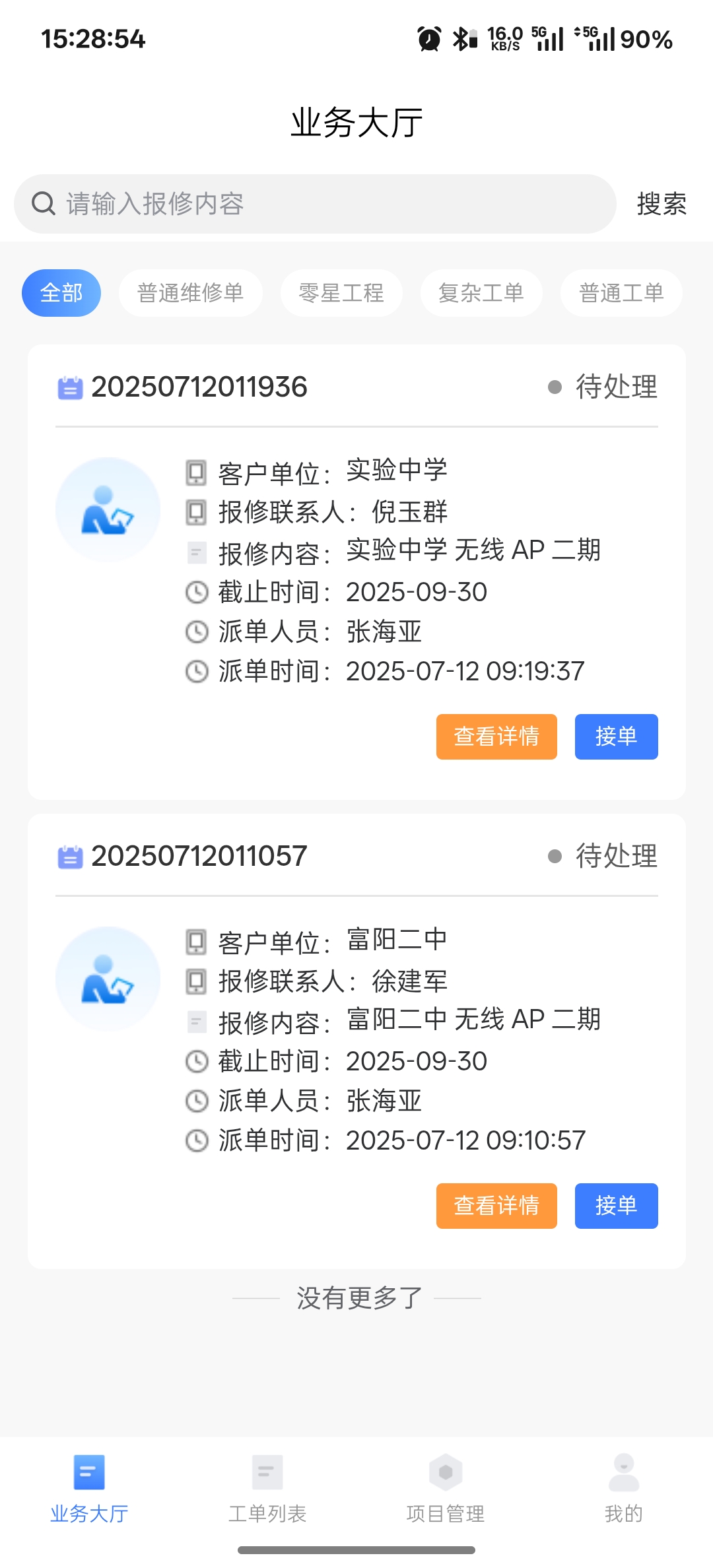Viewport: 713px width, 1568px height.
Task: Click the 业务大厅 document icon
Action: (88, 1472)
